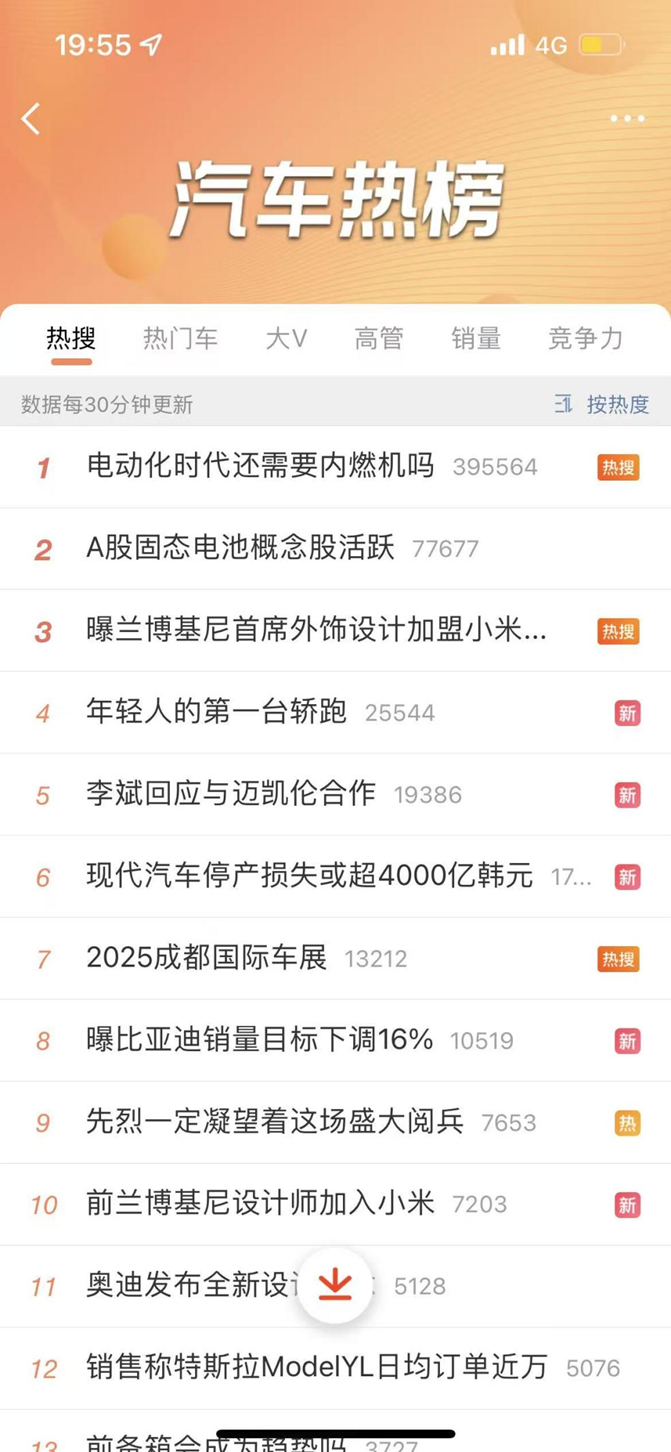The width and height of the screenshot is (671, 1452).
Task: View 现代汽车停产损失或超4000亿韩元
Action: click(310, 877)
